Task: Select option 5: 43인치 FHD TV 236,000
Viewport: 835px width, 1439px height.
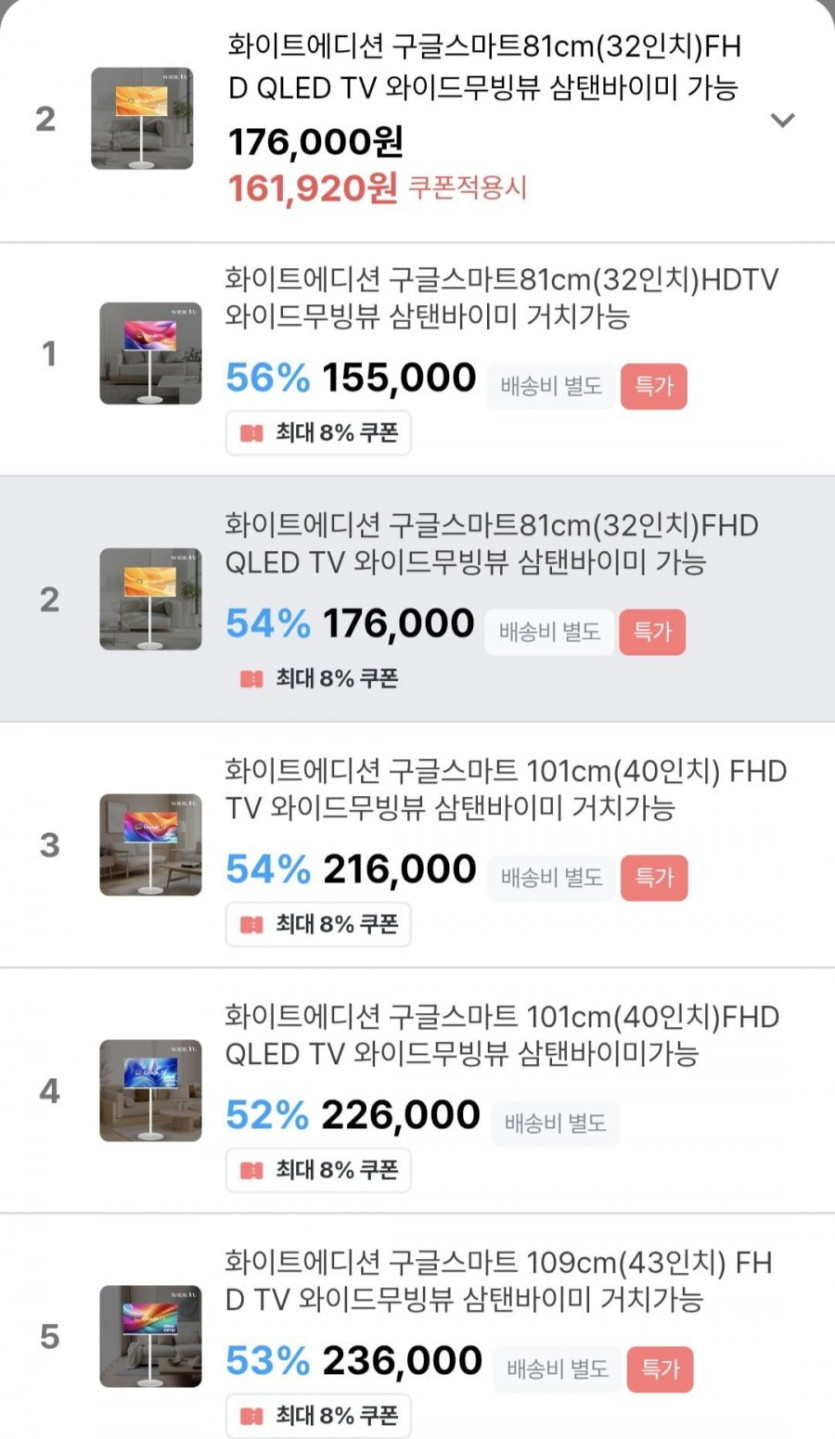Action: pyautogui.click(x=500, y=1282)
